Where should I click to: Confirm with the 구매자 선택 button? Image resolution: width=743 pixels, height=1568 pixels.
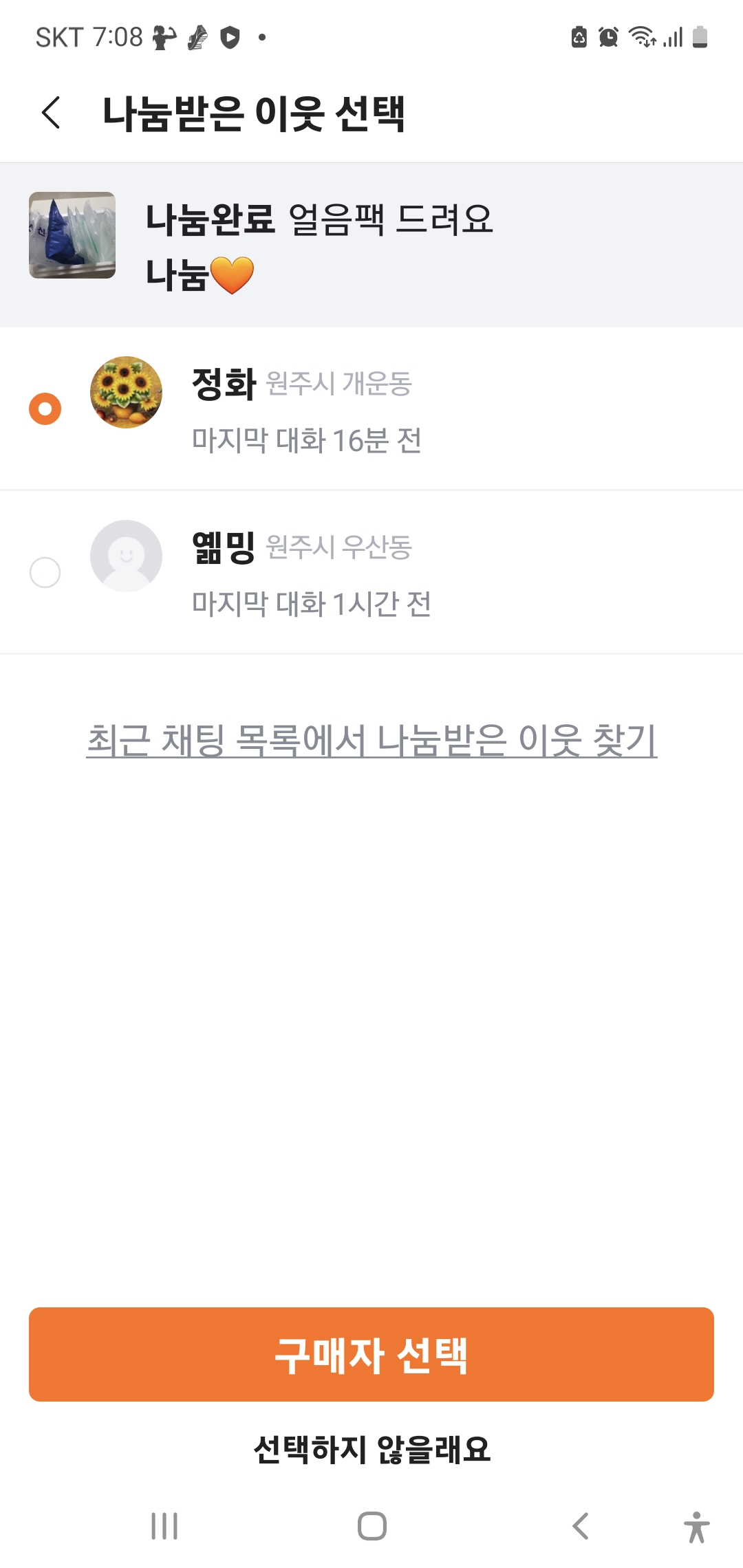pos(371,1354)
